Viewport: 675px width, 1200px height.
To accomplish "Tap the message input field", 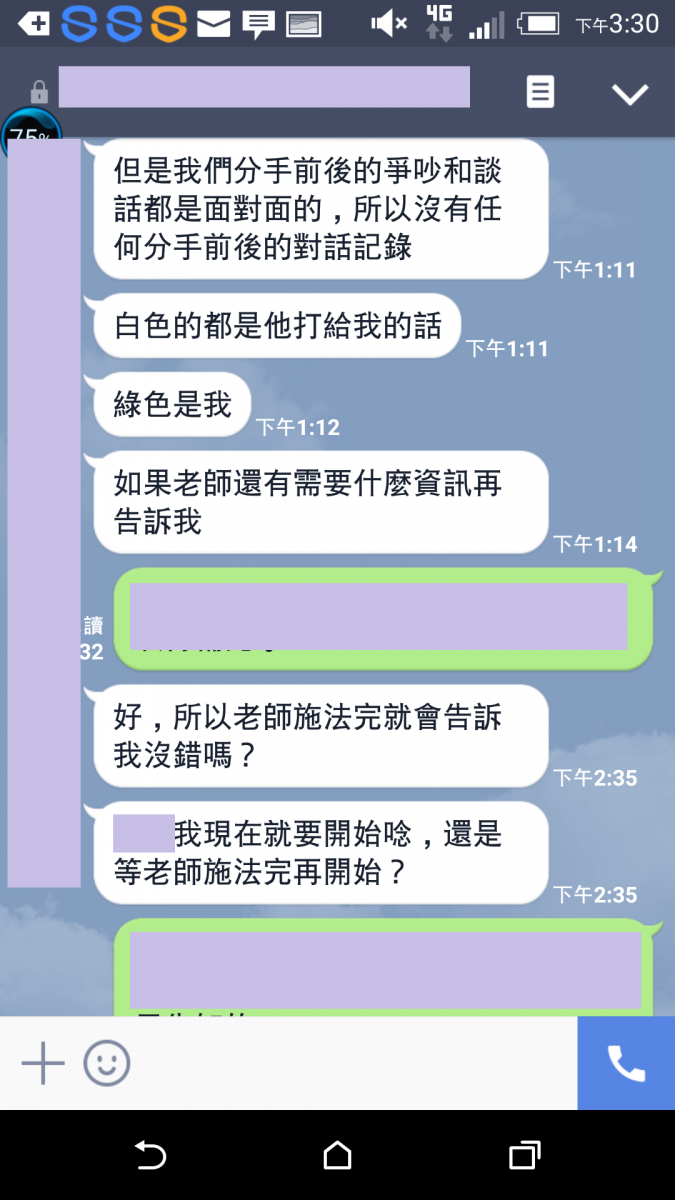I will pos(350,1063).
